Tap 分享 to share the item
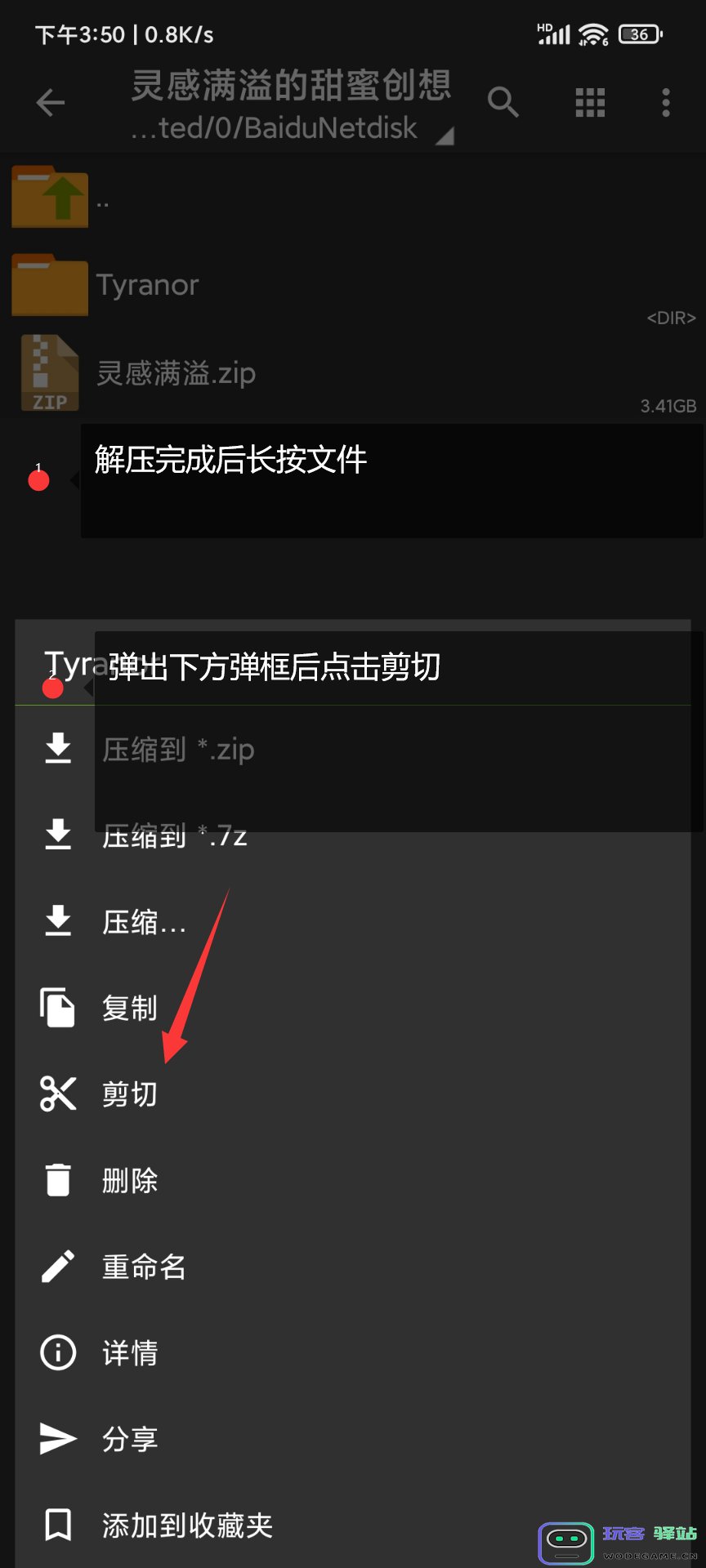The image size is (706, 1568). coord(129,1439)
